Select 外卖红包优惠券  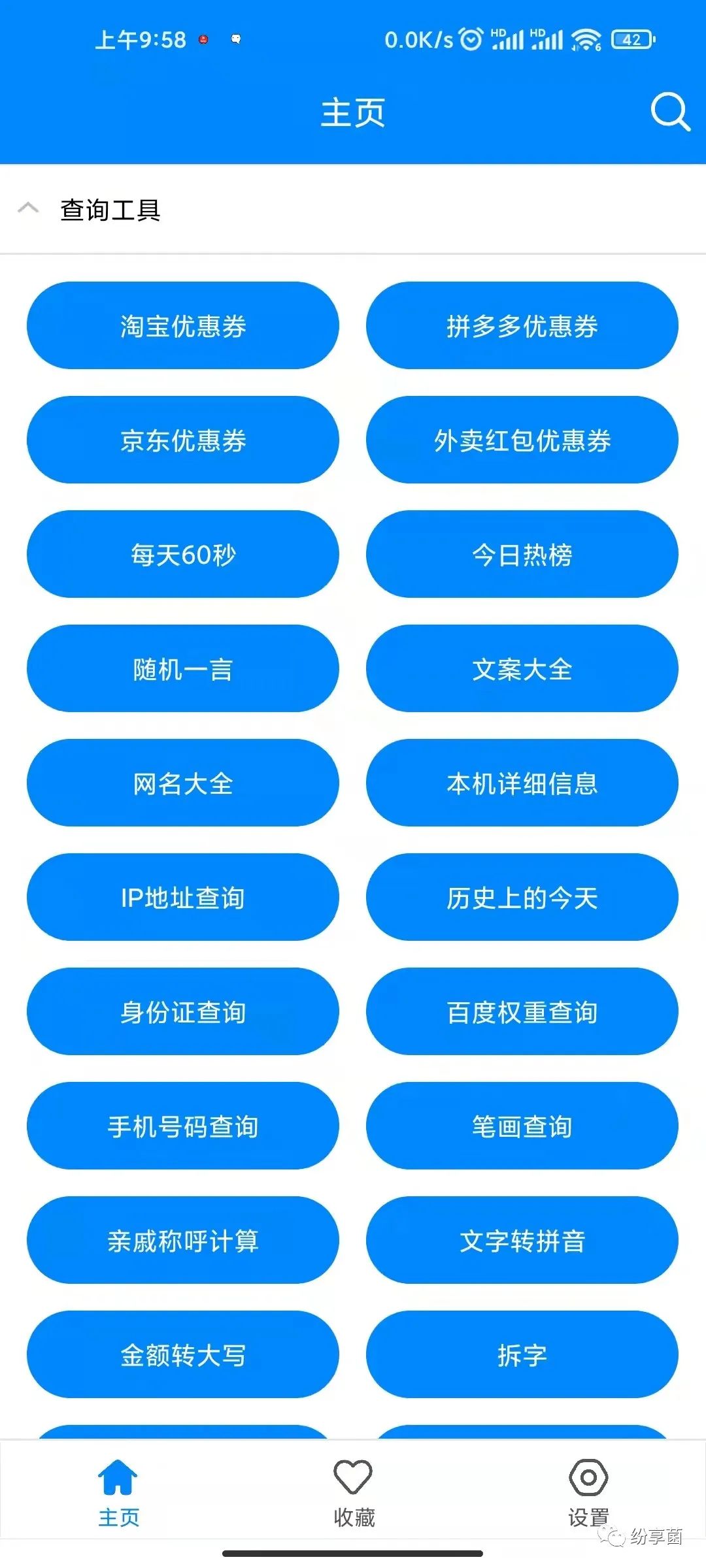pyautogui.click(x=522, y=440)
